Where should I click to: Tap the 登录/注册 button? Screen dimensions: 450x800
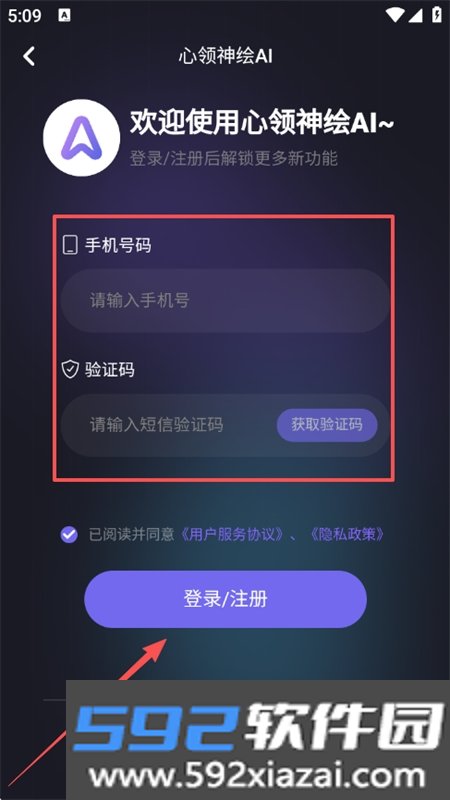(x=225, y=599)
